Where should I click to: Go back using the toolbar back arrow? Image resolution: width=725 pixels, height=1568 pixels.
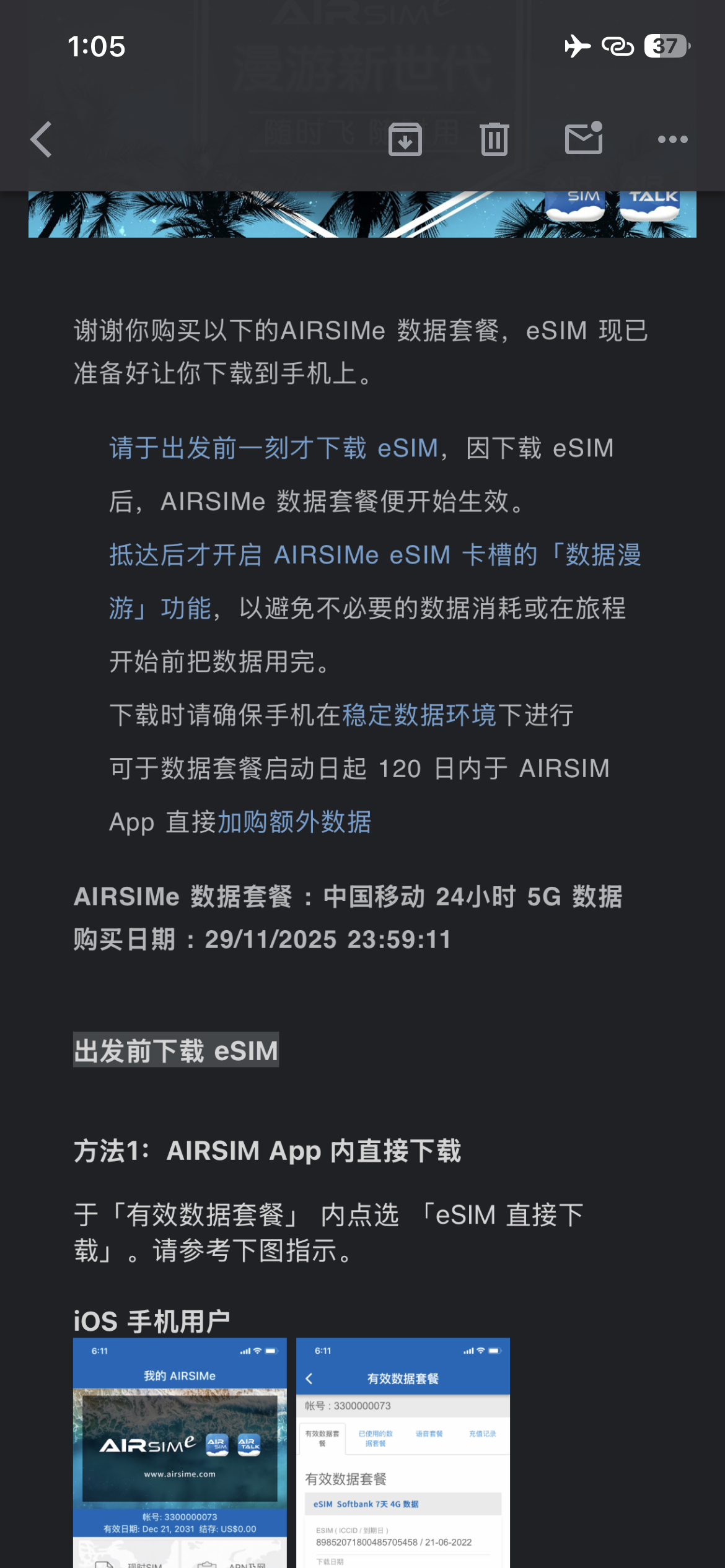coord(41,139)
